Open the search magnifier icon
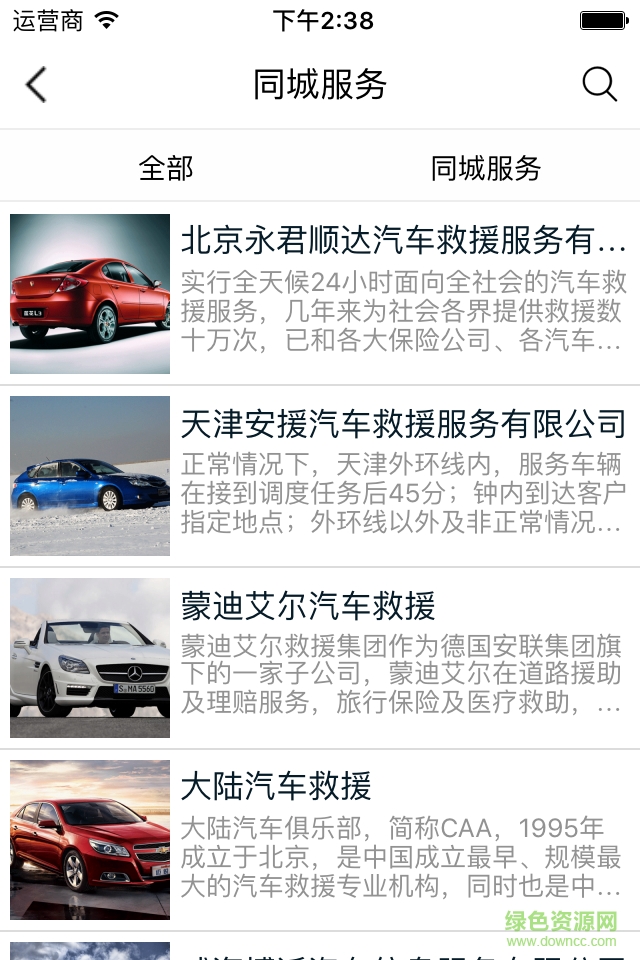Image resolution: width=640 pixels, height=960 pixels. point(599,85)
